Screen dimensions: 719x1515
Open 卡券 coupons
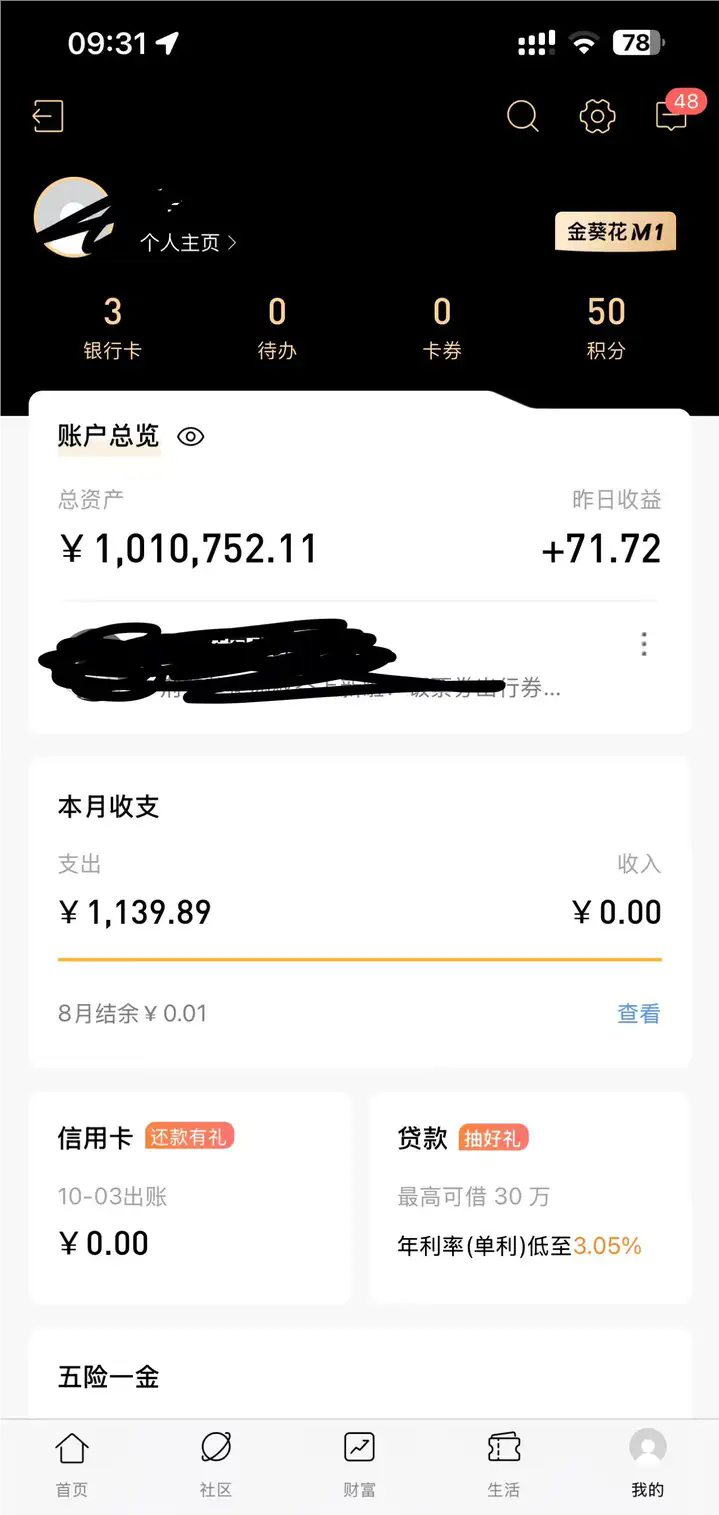point(441,327)
